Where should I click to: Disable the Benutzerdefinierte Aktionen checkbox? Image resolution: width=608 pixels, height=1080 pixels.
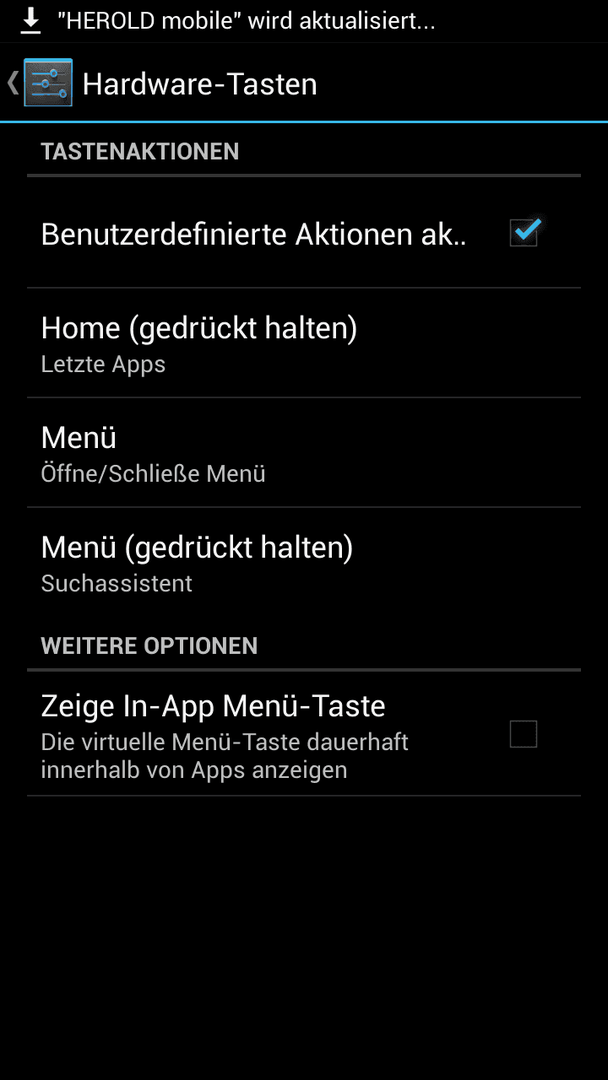tap(524, 232)
